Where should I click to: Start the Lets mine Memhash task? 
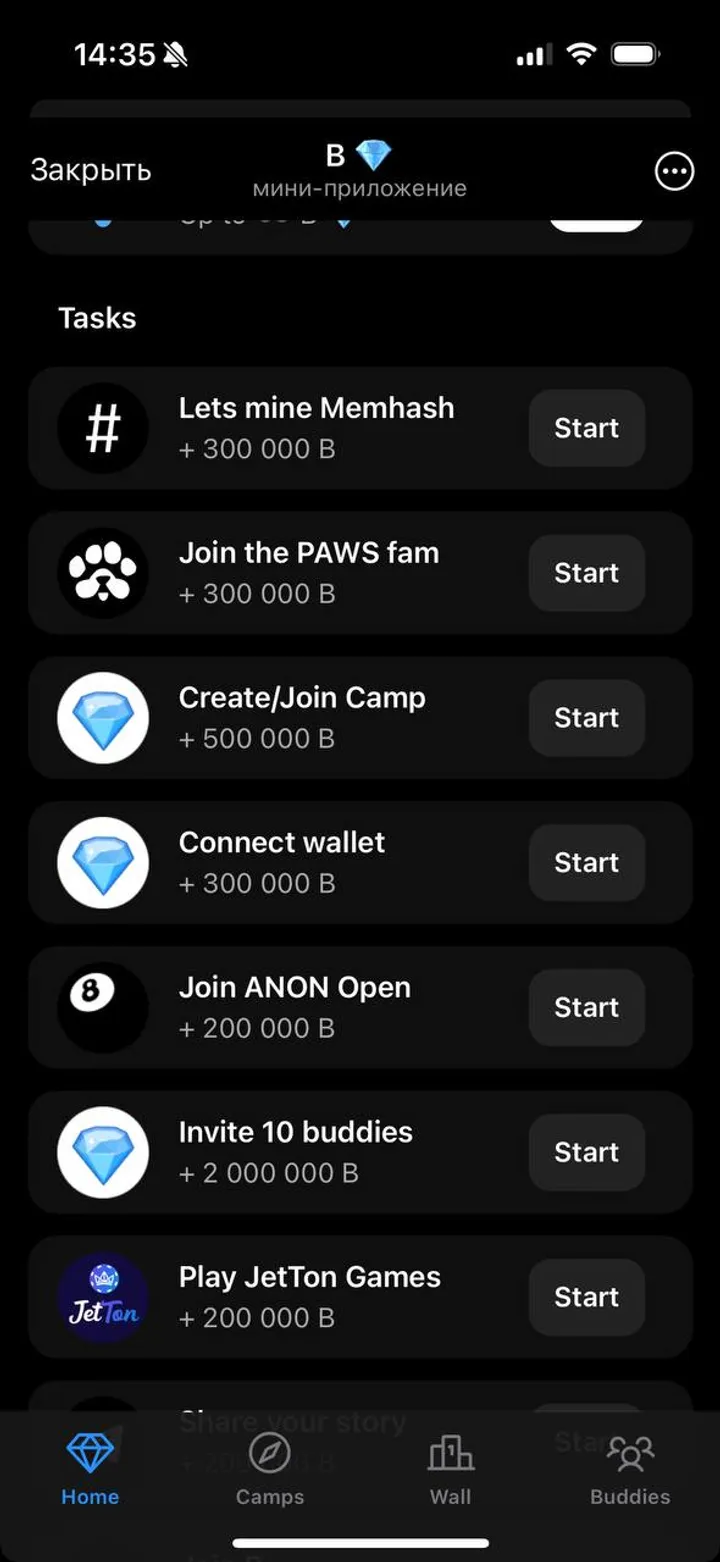[587, 428]
